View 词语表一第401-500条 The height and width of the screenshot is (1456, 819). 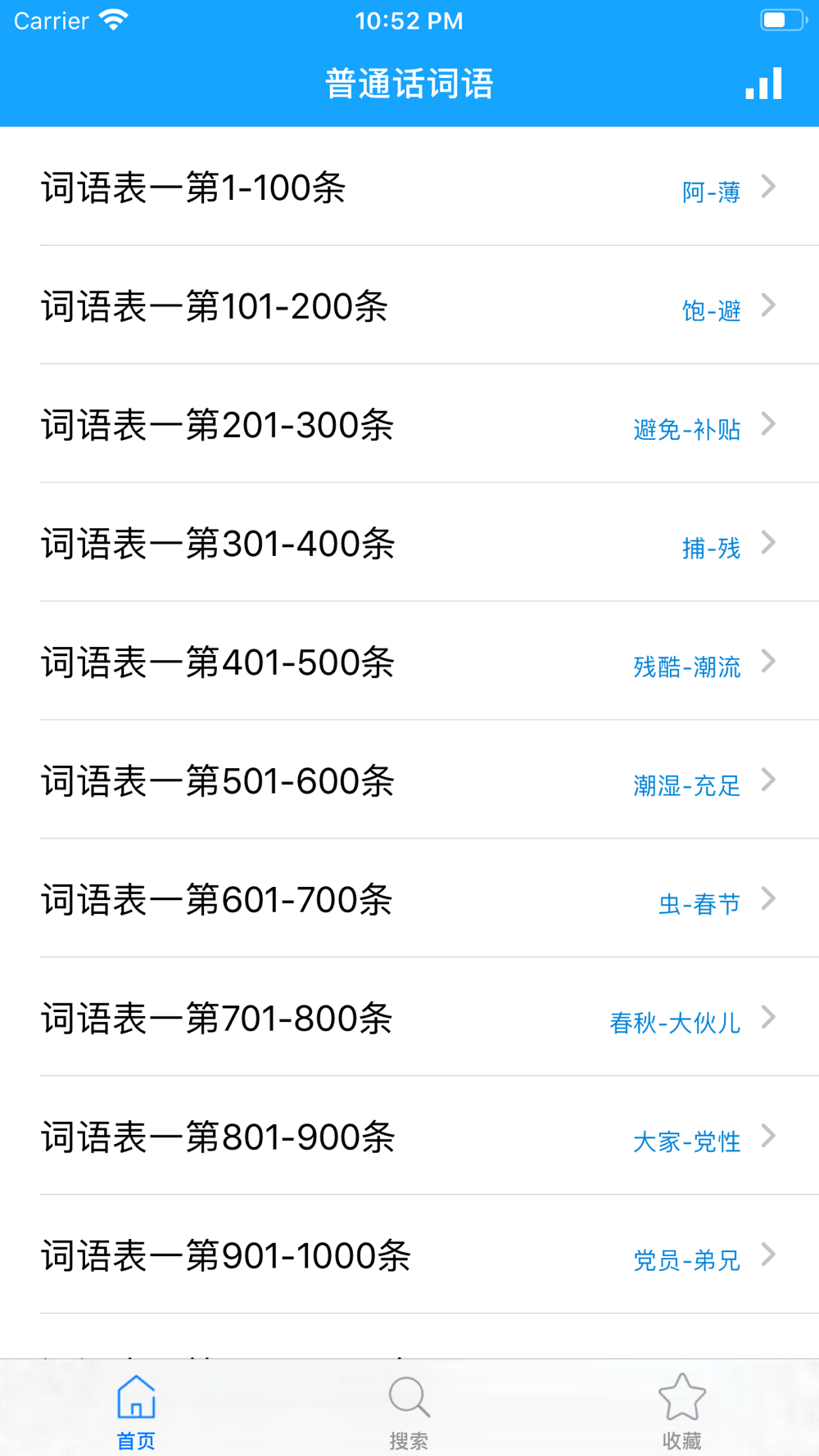pos(409,662)
